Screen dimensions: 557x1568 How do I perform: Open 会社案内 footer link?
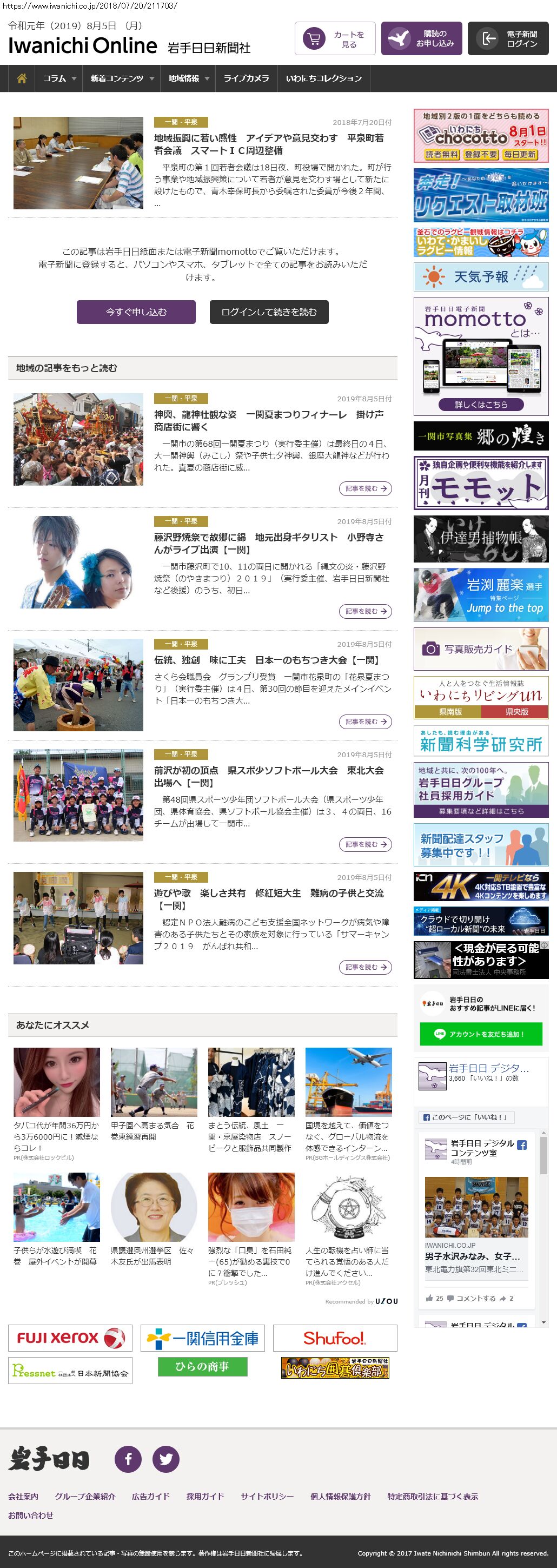click(23, 1496)
